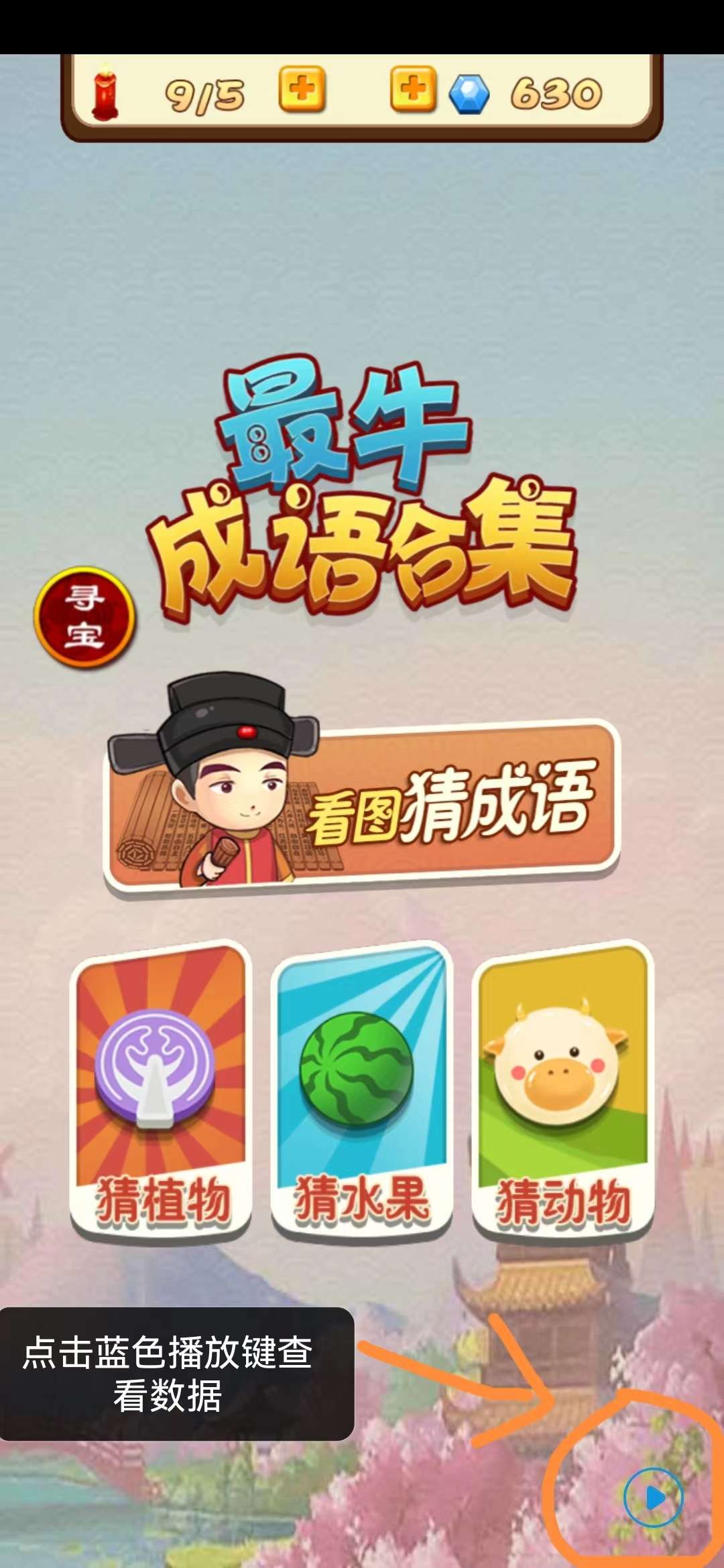Add more candles with the plus button
The height and width of the screenshot is (1568, 724).
pos(302,89)
